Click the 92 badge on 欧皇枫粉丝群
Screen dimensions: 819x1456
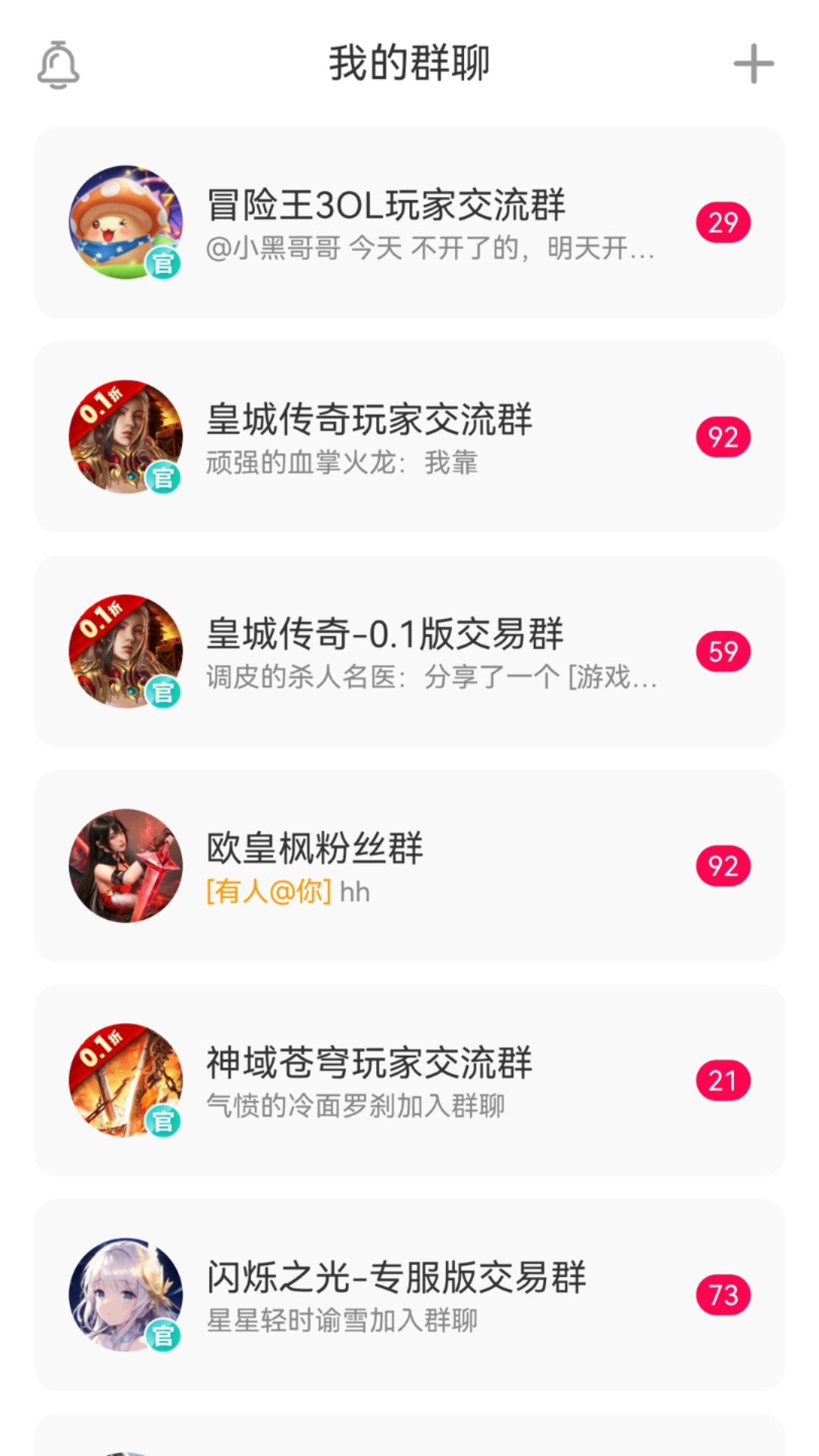[724, 867]
